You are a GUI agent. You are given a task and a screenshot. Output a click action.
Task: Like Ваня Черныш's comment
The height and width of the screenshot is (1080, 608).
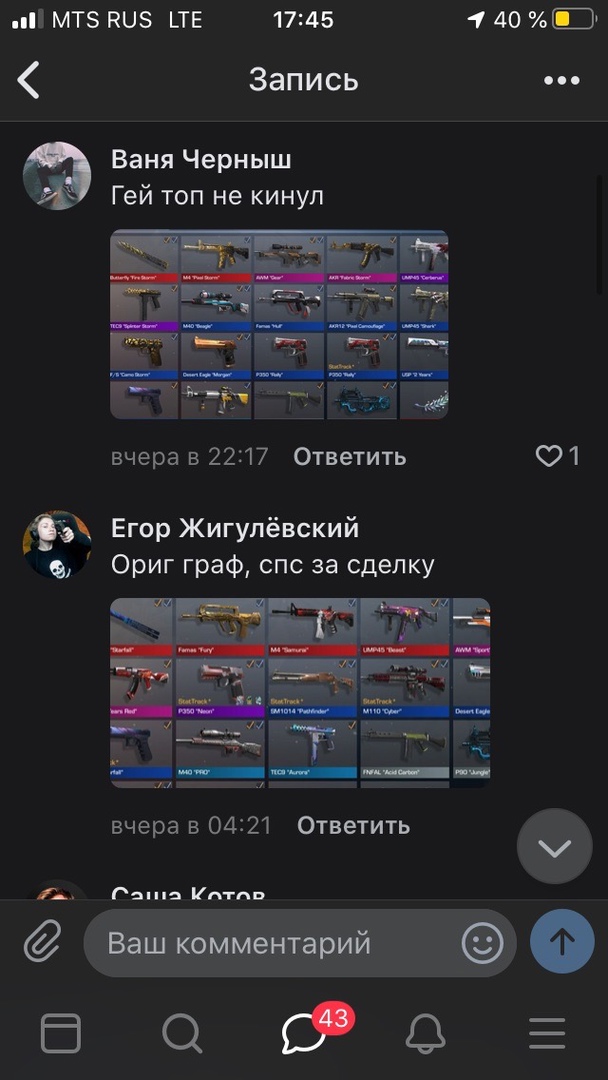549,457
